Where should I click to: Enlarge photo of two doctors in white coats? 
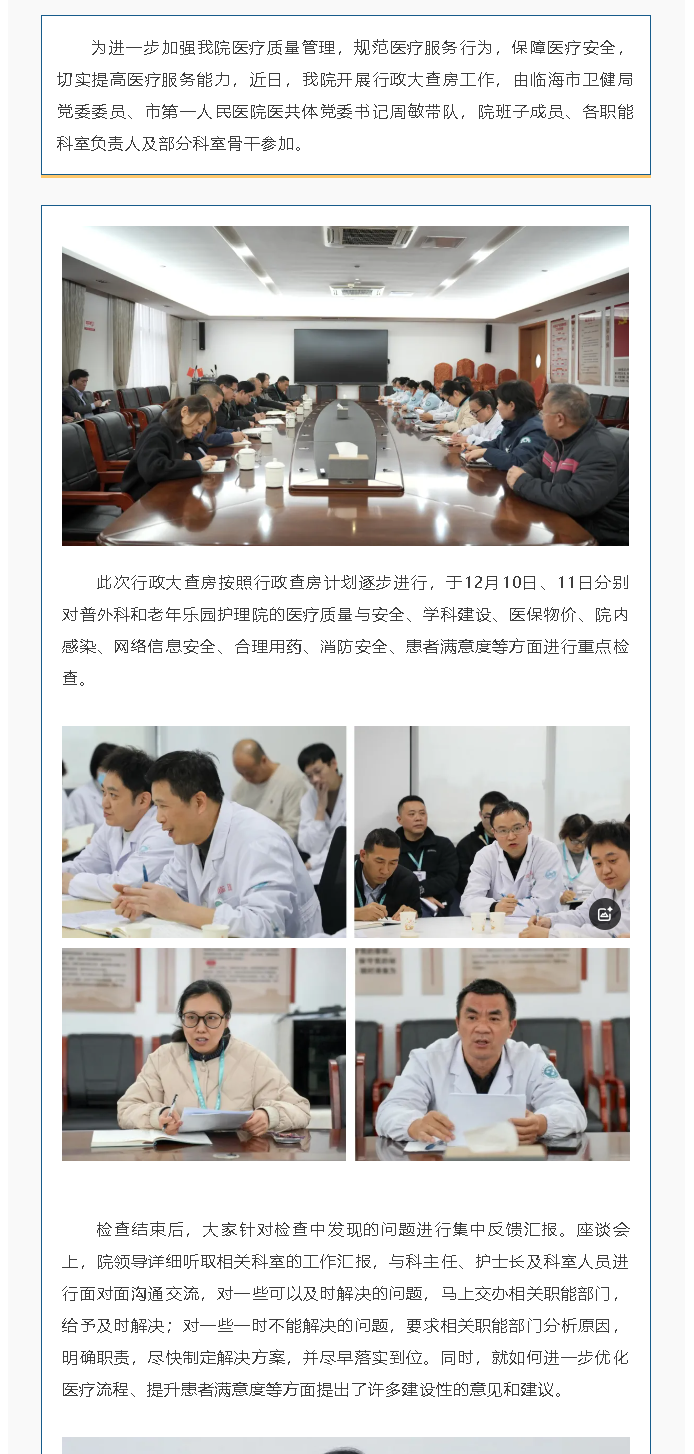204,831
